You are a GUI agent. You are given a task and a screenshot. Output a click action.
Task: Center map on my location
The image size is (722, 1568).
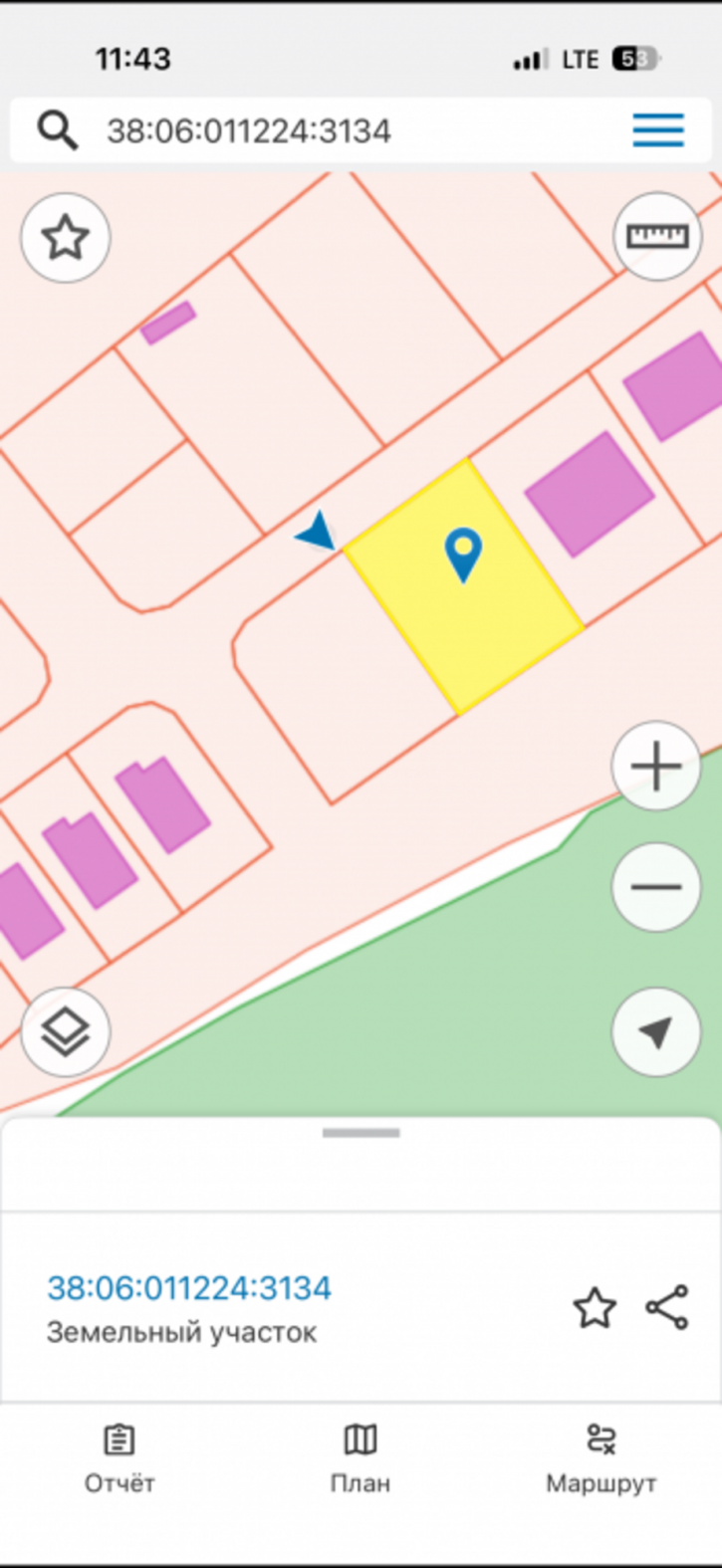click(x=656, y=1032)
